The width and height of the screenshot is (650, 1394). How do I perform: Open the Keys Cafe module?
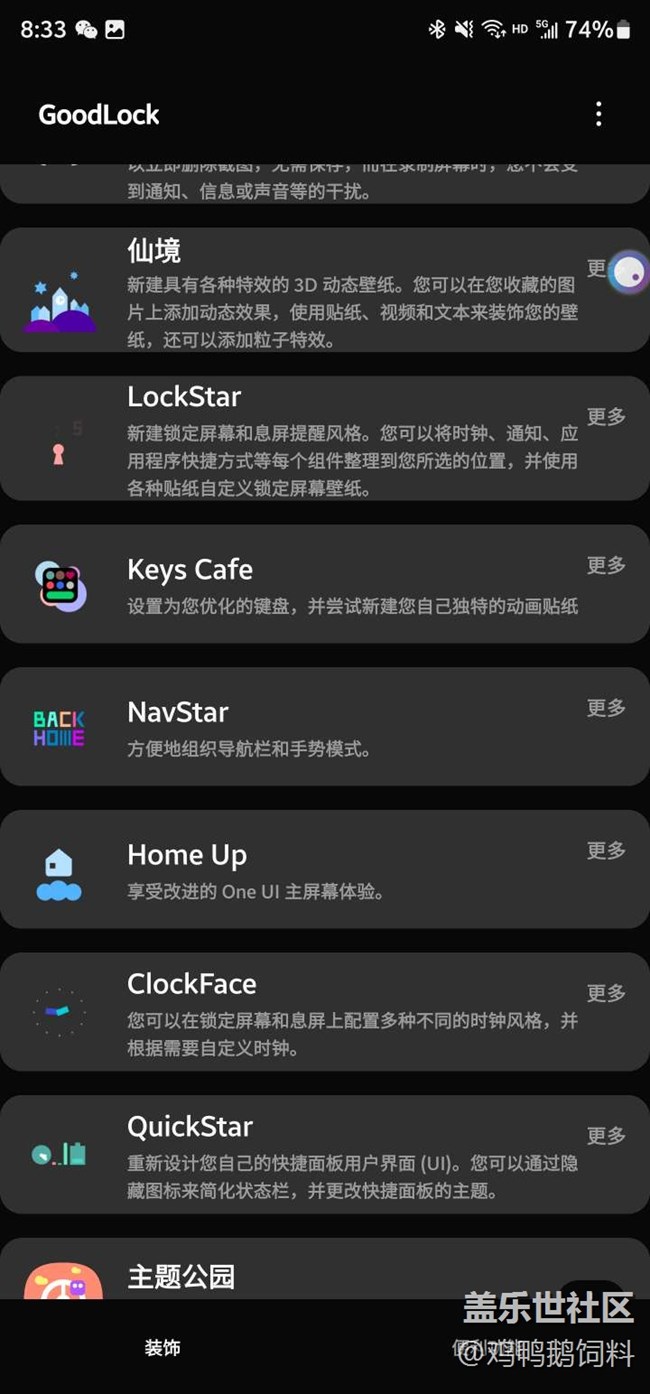point(325,584)
